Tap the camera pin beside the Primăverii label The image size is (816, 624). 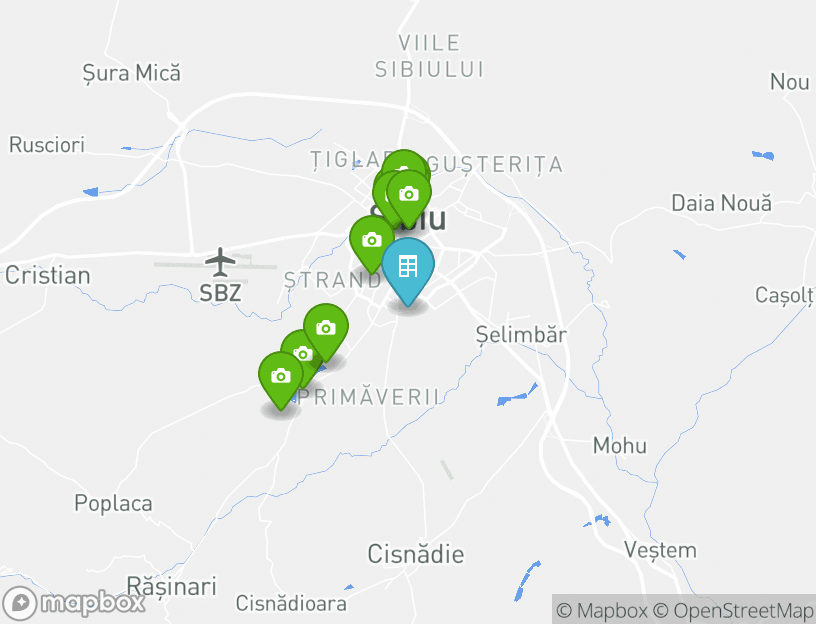(281, 376)
